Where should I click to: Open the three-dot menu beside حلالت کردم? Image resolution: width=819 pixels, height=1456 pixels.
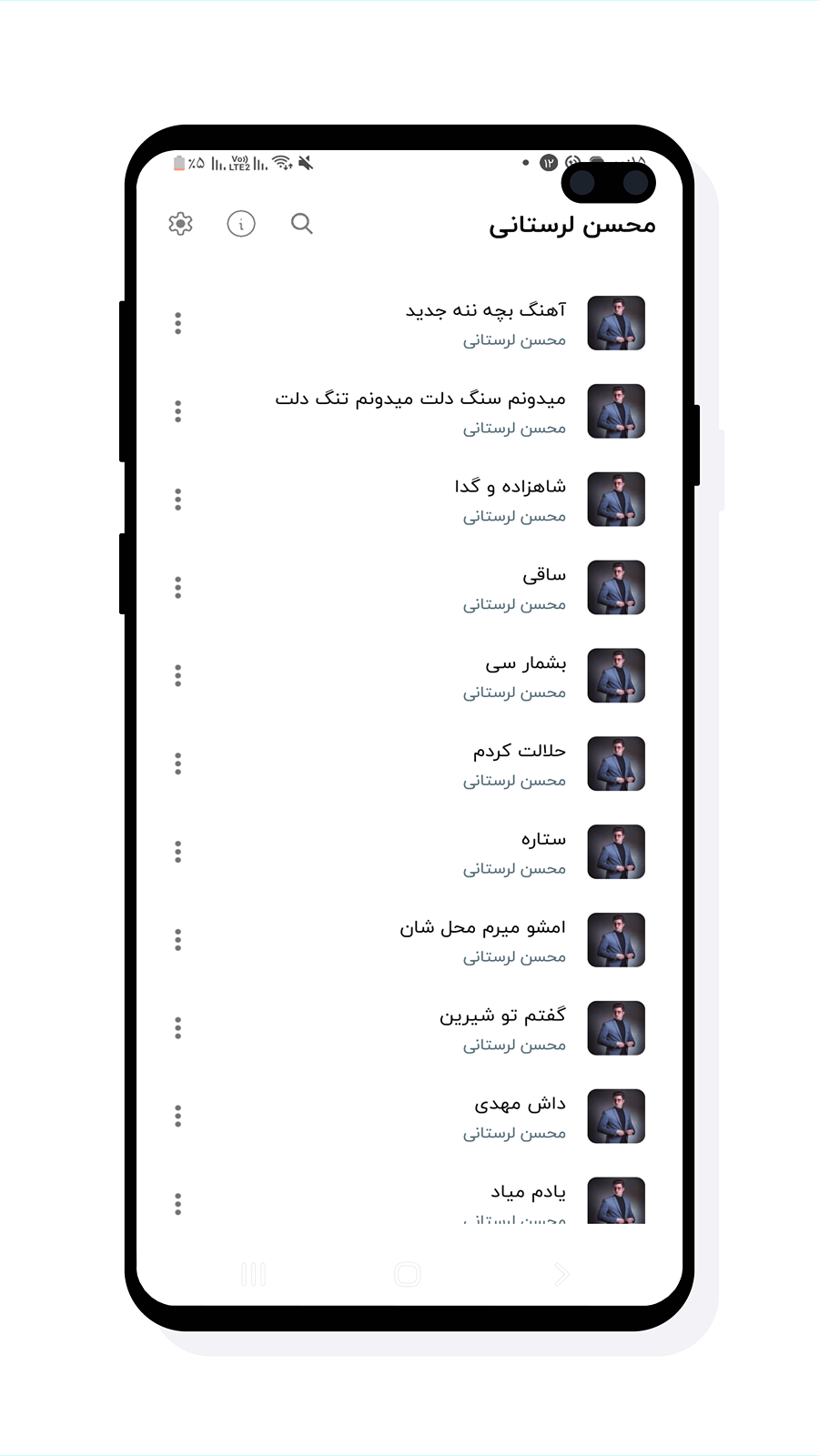177,764
